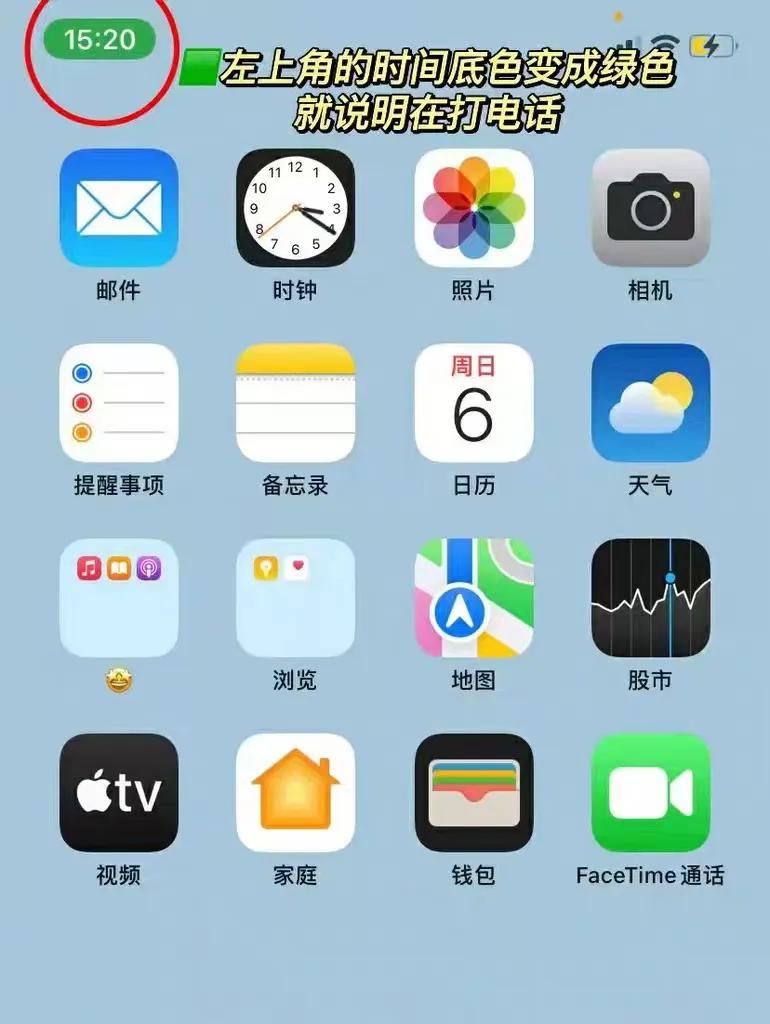770x1024 pixels.
Task: Open the Apple TV 视频 app
Action: [118, 793]
